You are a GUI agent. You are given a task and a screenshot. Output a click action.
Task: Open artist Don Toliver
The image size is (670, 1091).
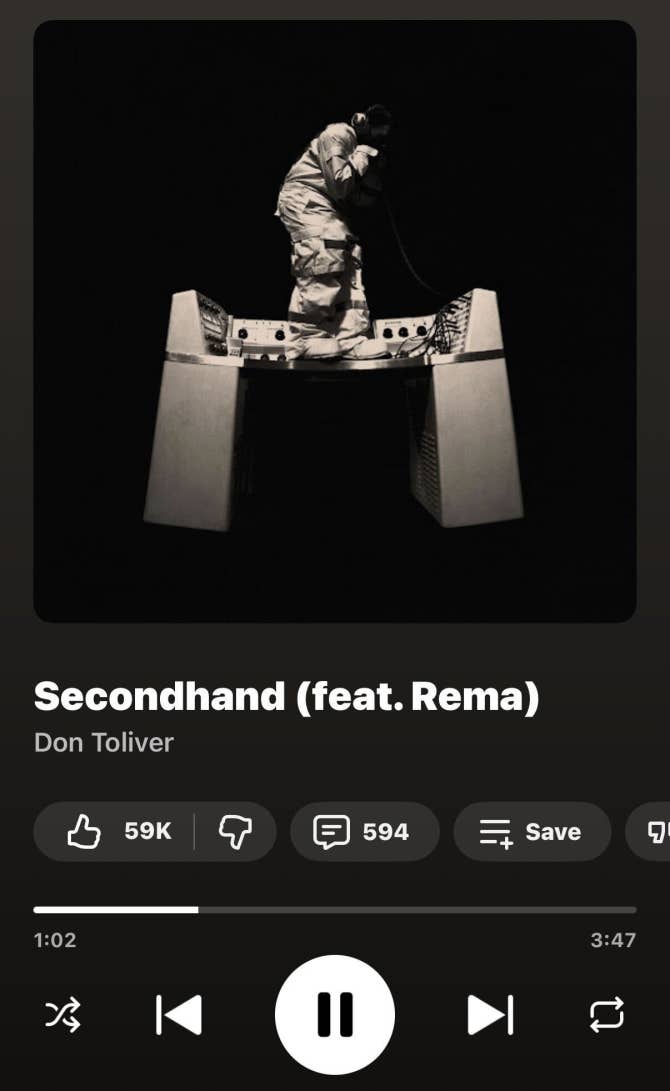click(104, 743)
